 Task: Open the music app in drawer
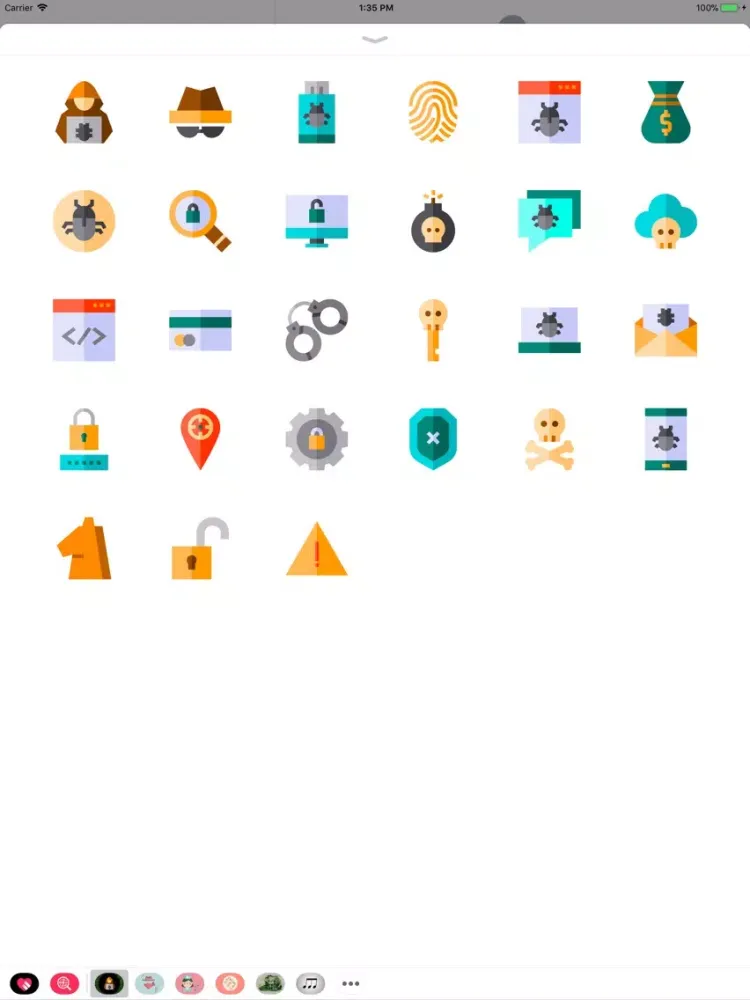pyautogui.click(x=310, y=984)
